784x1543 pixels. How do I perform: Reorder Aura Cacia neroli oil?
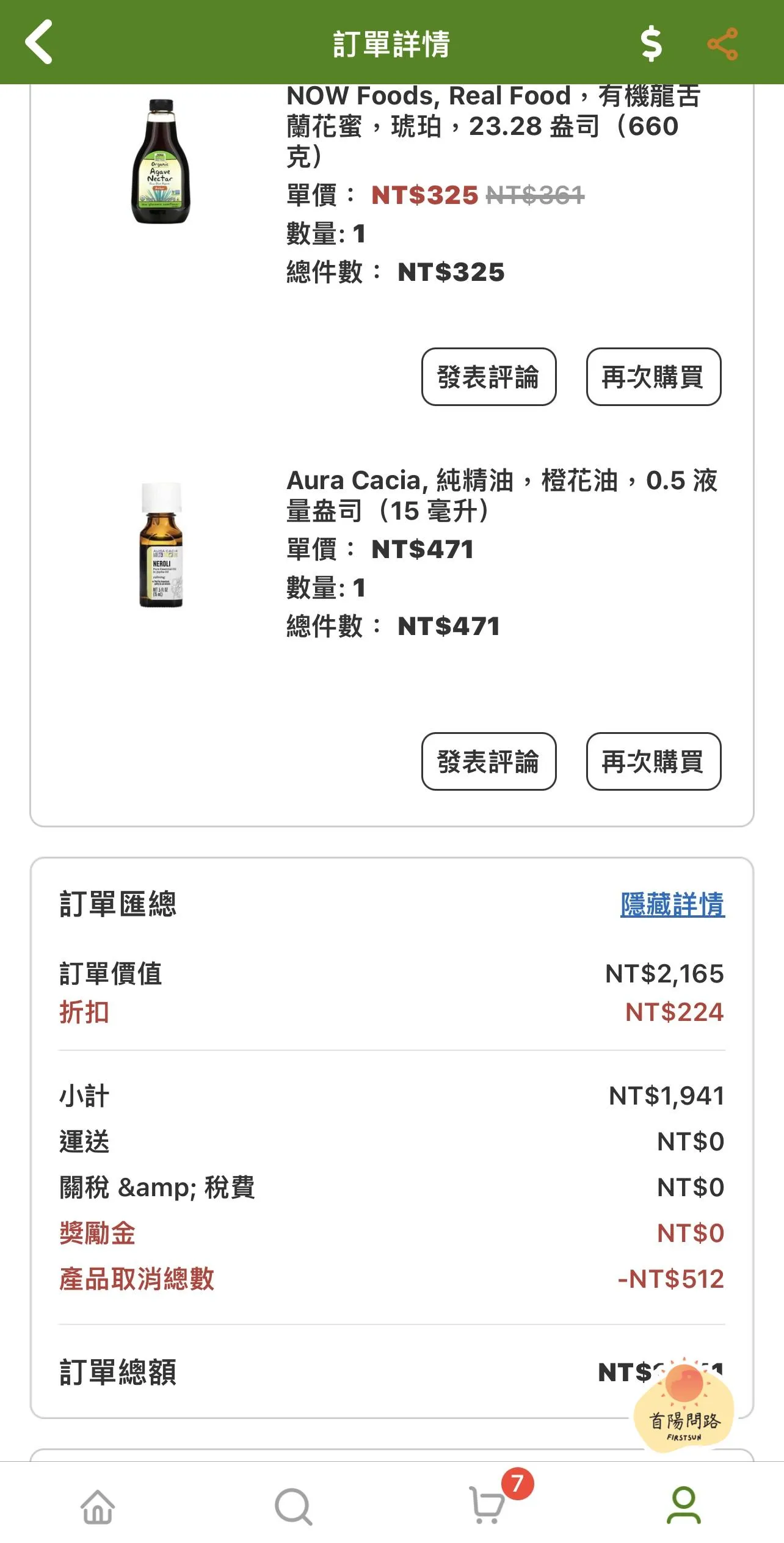pos(653,761)
